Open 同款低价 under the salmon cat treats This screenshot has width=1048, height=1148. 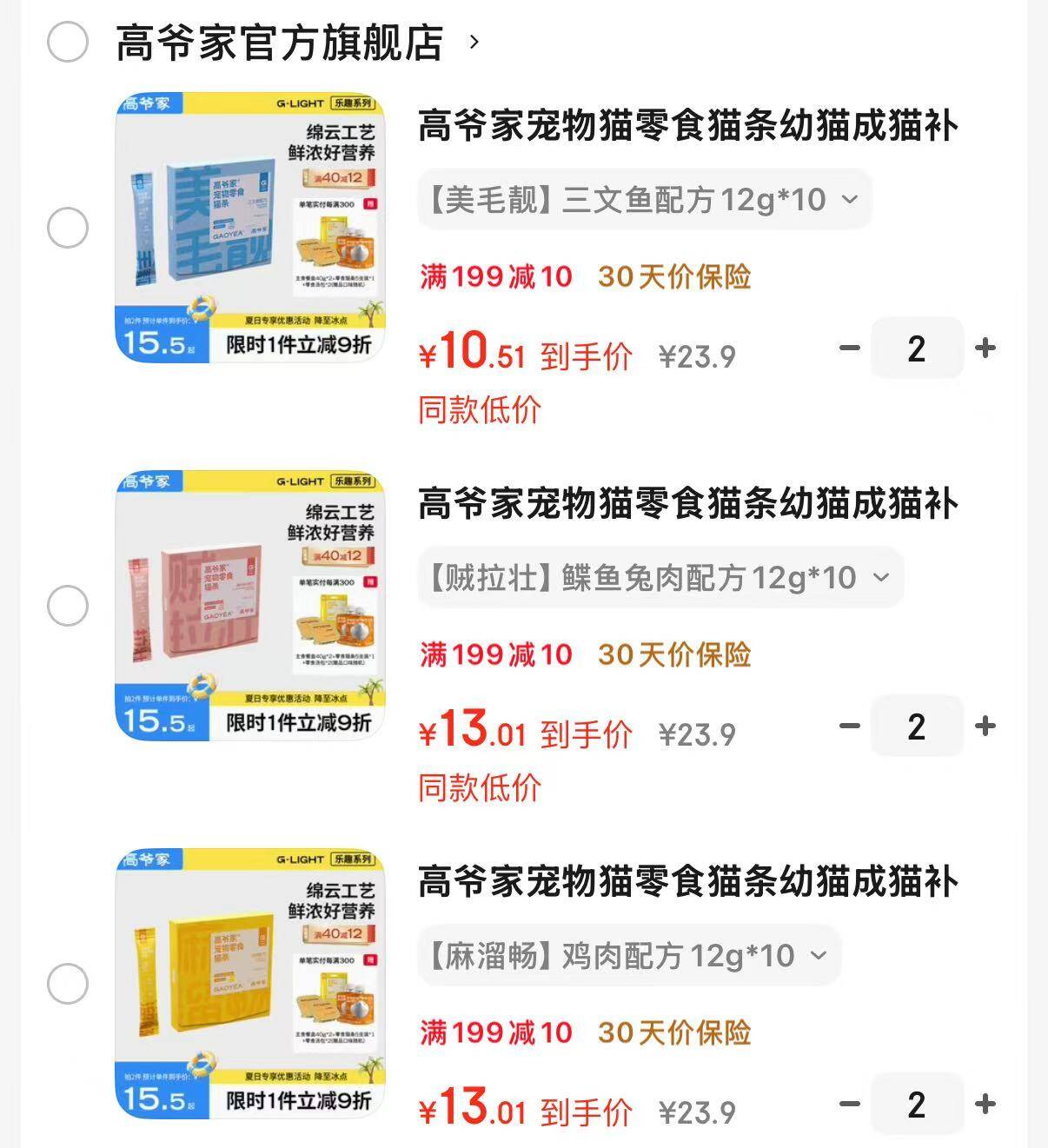click(x=479, y=412)
